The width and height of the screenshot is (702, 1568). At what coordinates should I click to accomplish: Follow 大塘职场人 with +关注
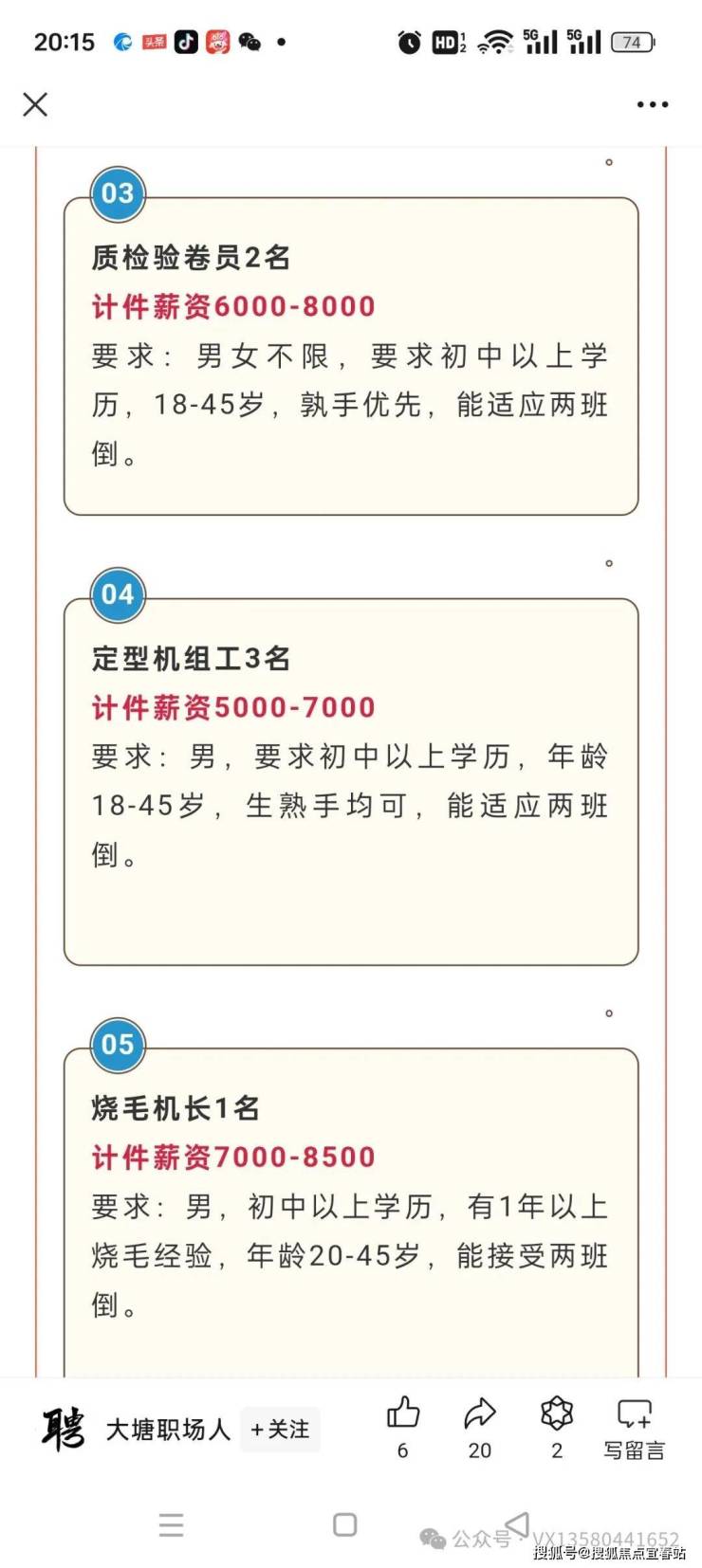(x=280, y=1429)
